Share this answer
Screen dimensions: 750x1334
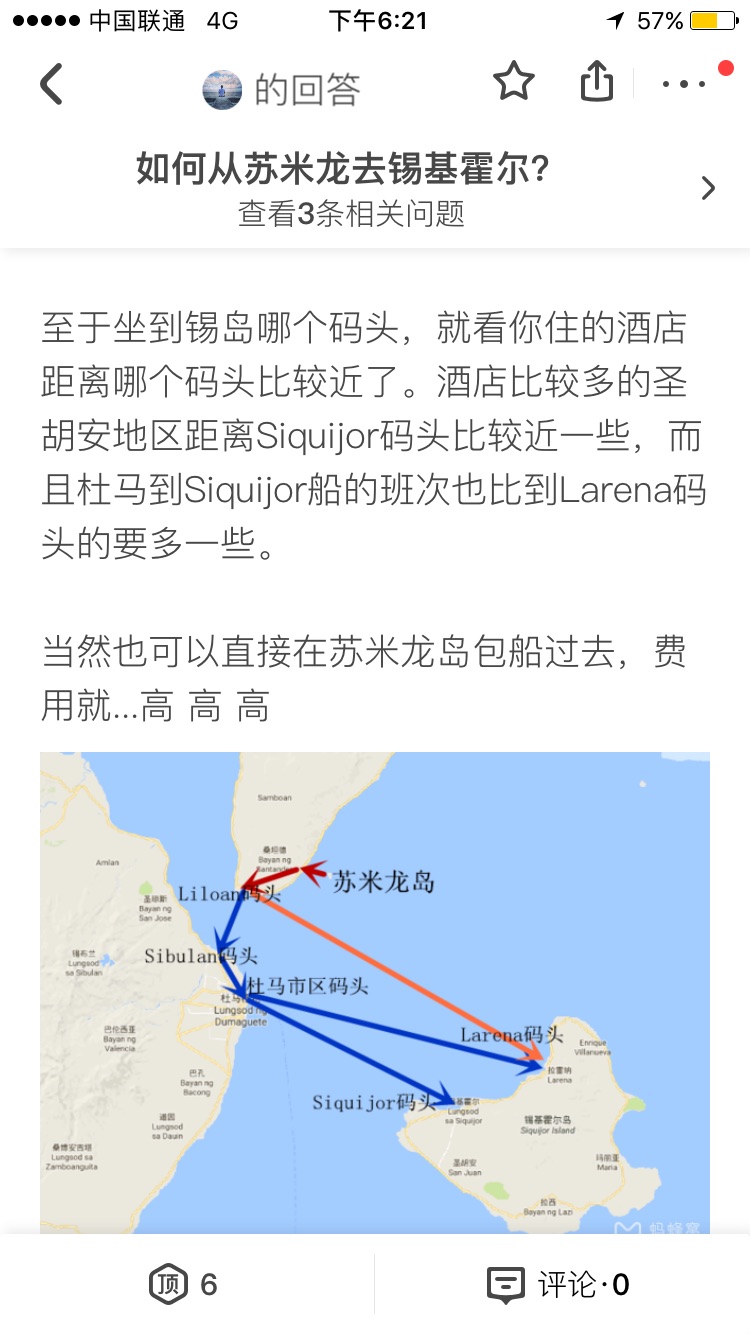(x=597, y=82)
